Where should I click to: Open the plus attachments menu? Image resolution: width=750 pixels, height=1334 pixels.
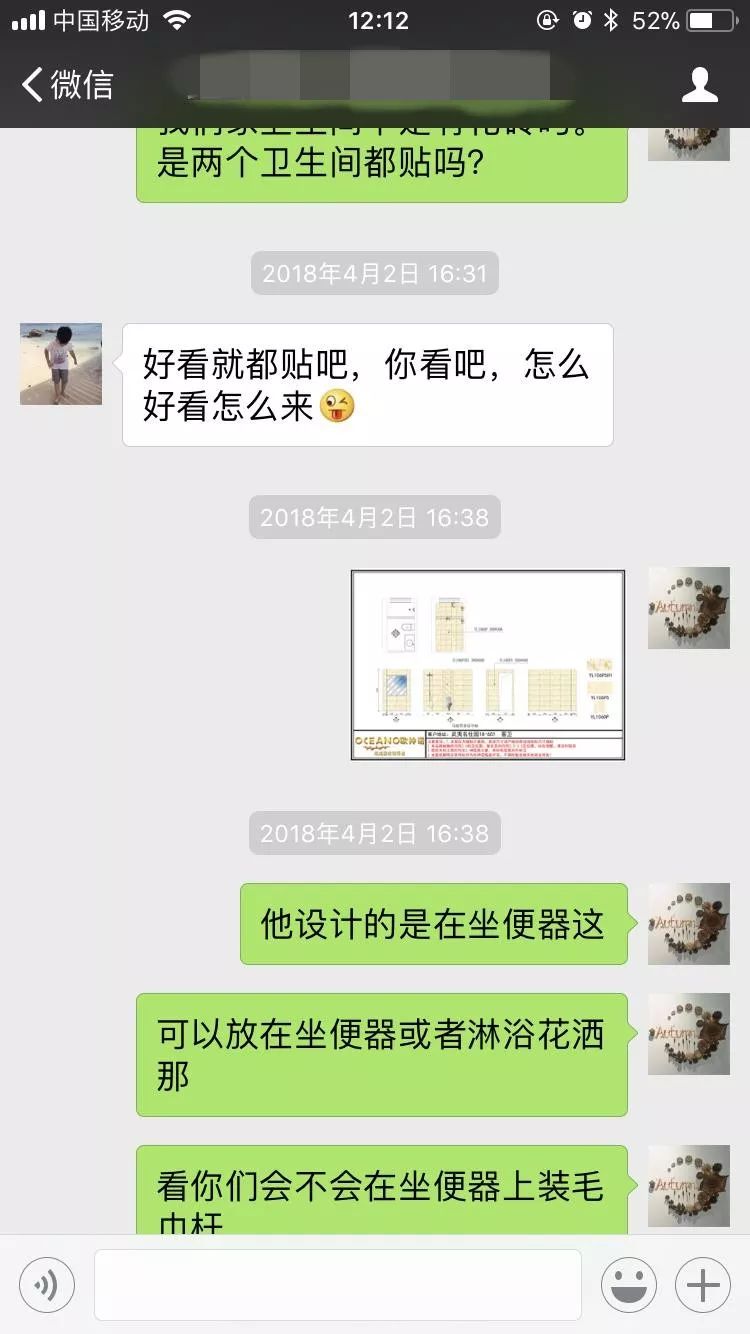(703, 1284)
